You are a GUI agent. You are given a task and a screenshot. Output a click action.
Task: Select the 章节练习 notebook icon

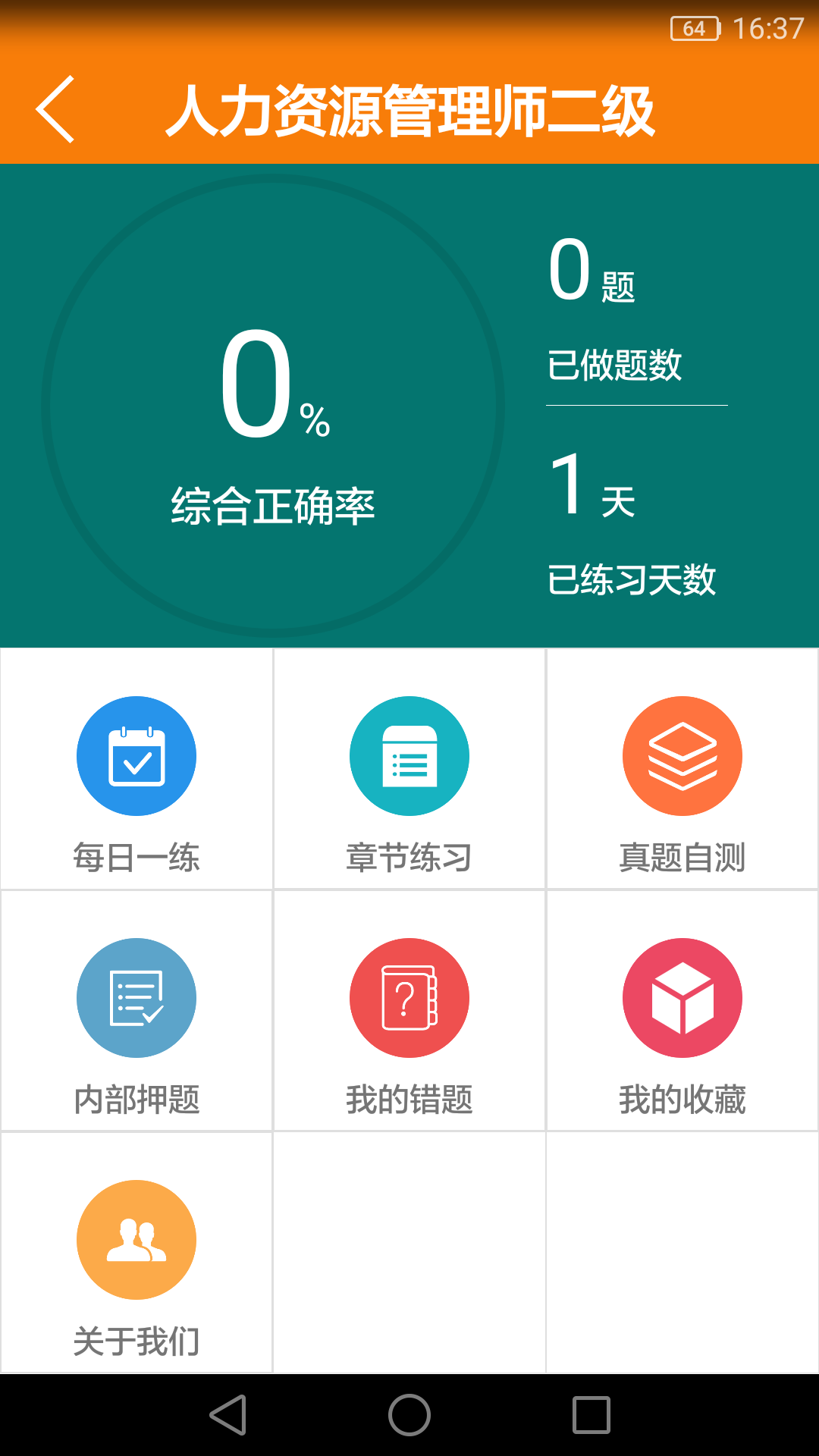coord(409,755)
